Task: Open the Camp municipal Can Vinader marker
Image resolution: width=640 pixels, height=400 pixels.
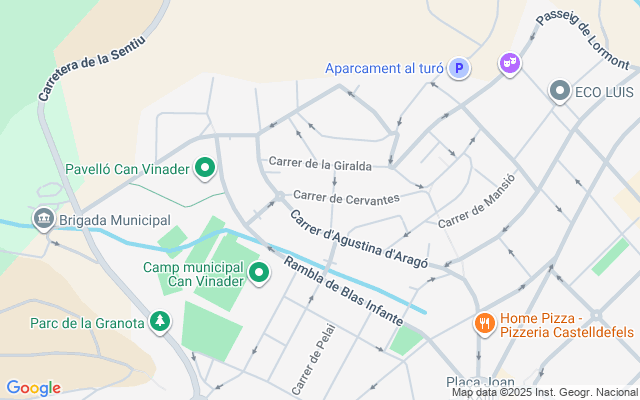Action: 259,272
